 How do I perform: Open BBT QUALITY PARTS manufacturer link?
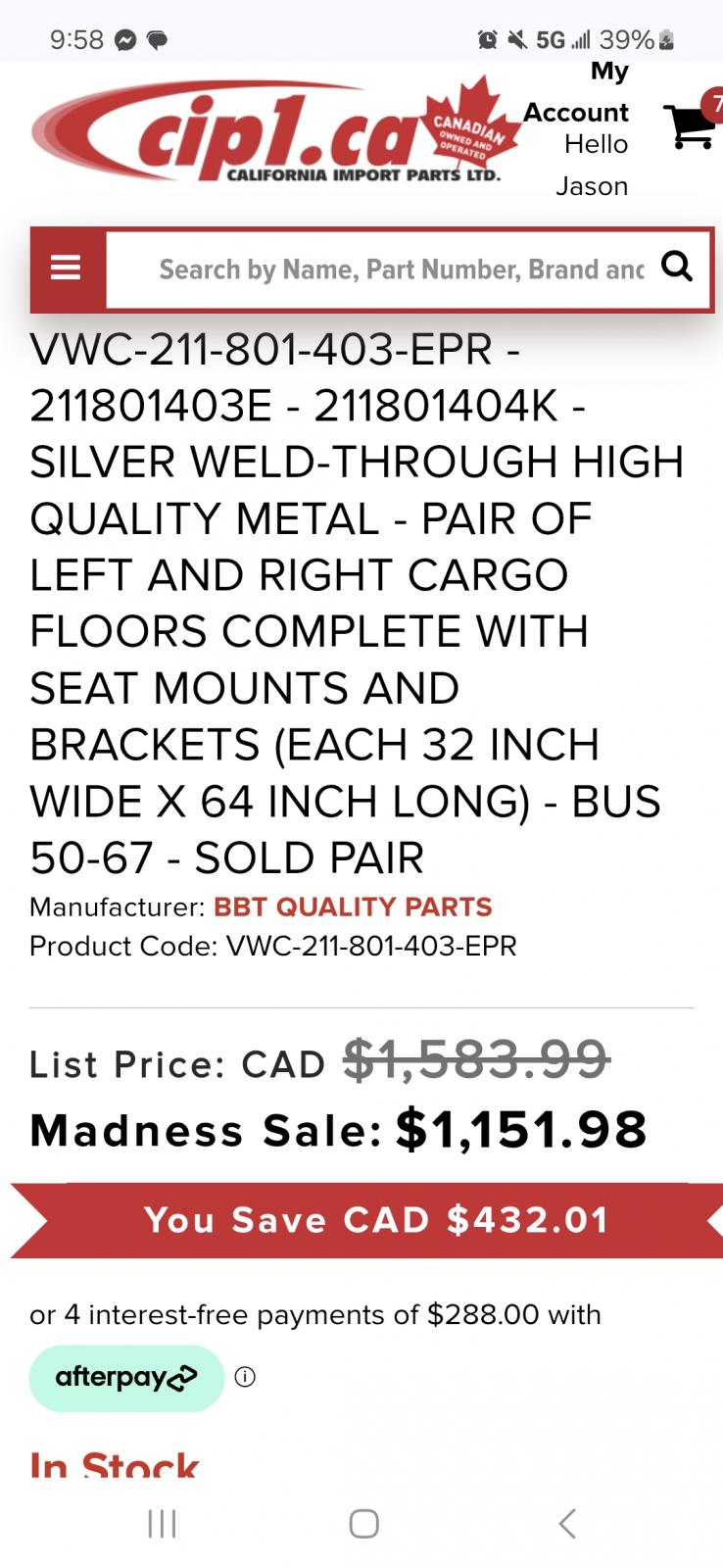tap(353, 906)
